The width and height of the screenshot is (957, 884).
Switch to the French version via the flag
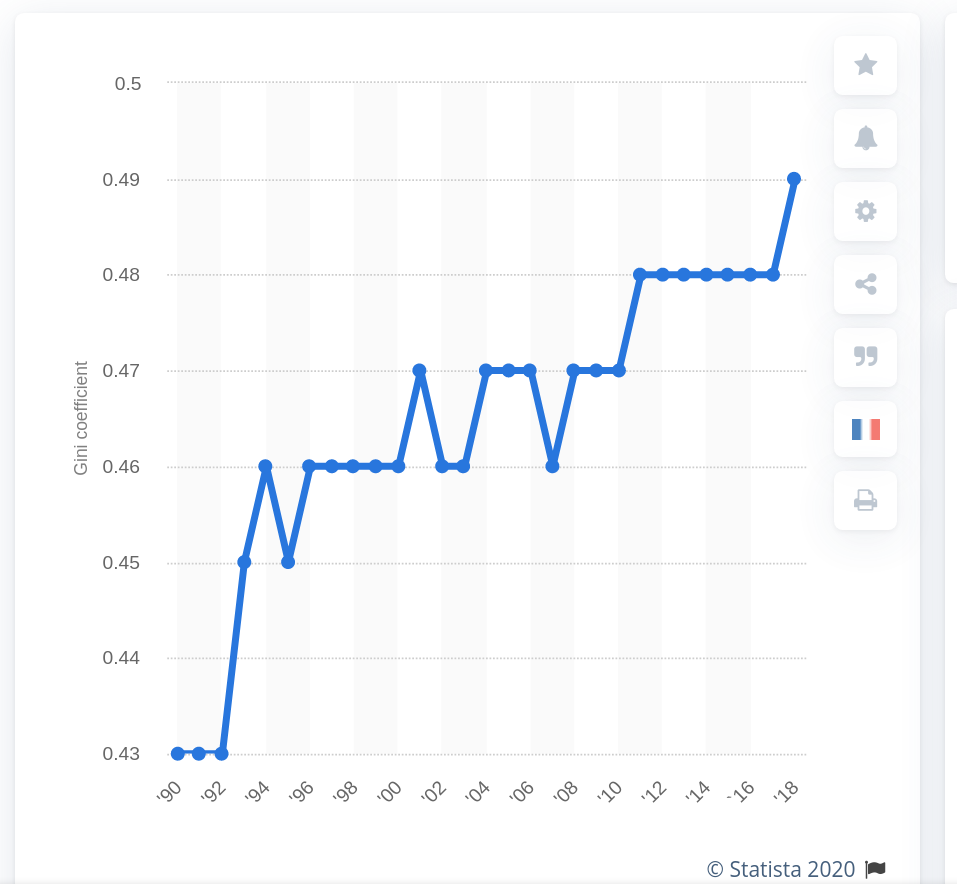pyautogui.click(x=865, y=429)
